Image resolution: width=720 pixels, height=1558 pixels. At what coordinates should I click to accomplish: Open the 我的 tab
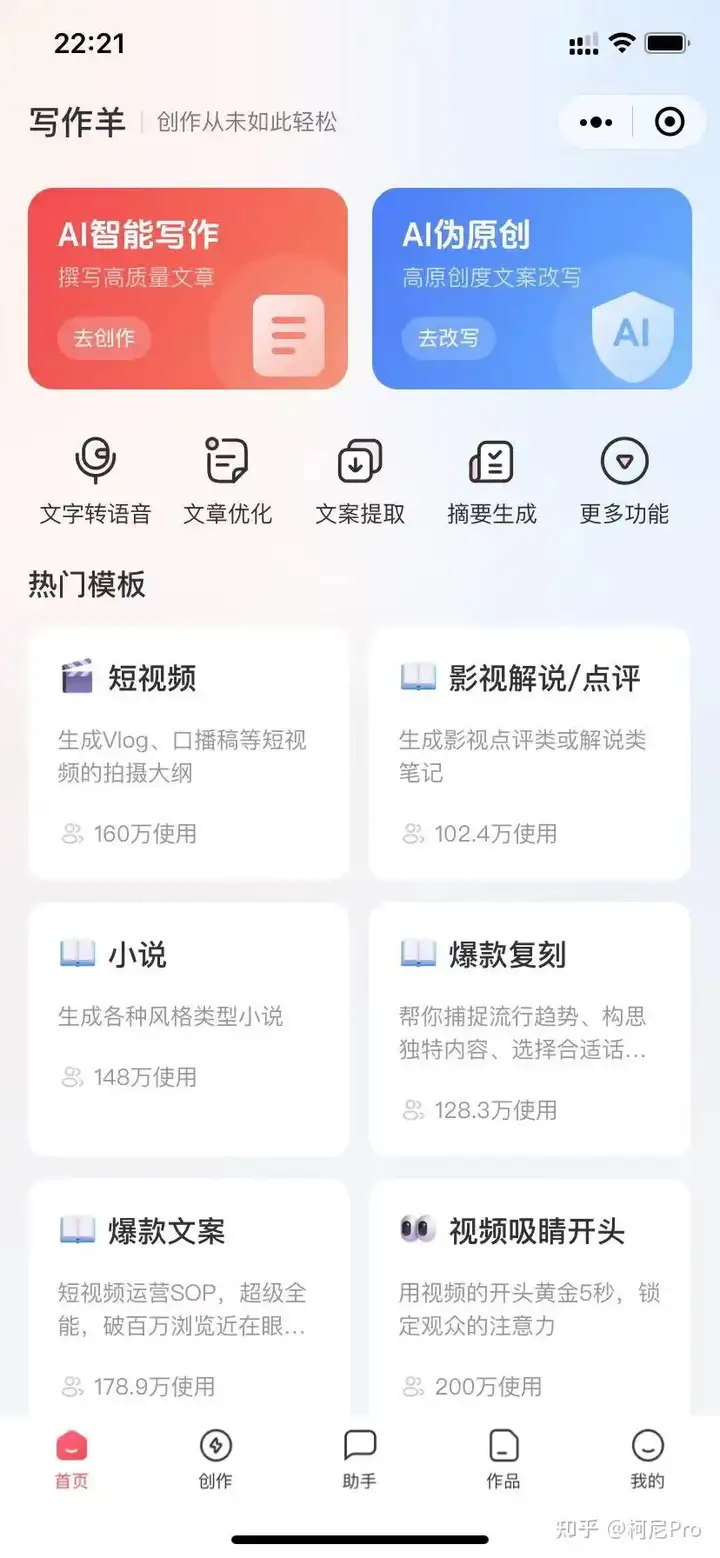point(648,1460)
